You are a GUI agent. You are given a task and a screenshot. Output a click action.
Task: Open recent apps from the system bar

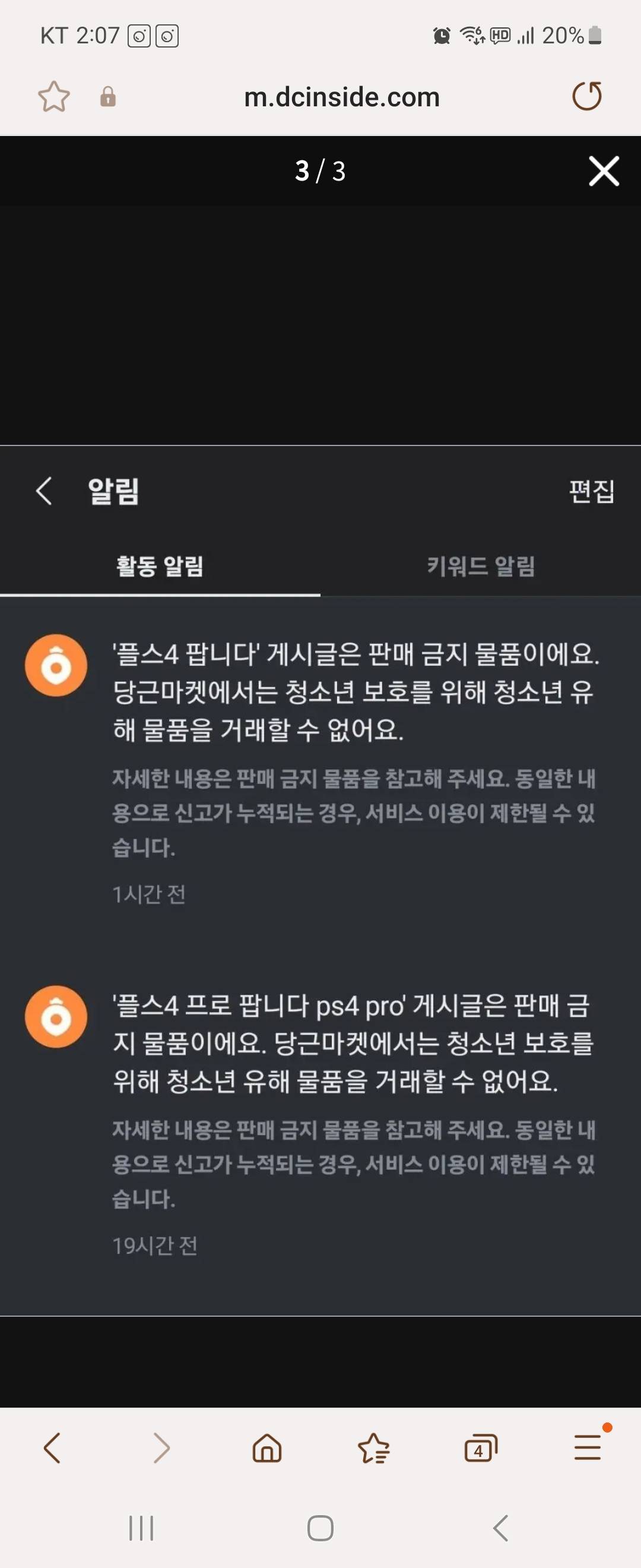(141, 1528)
